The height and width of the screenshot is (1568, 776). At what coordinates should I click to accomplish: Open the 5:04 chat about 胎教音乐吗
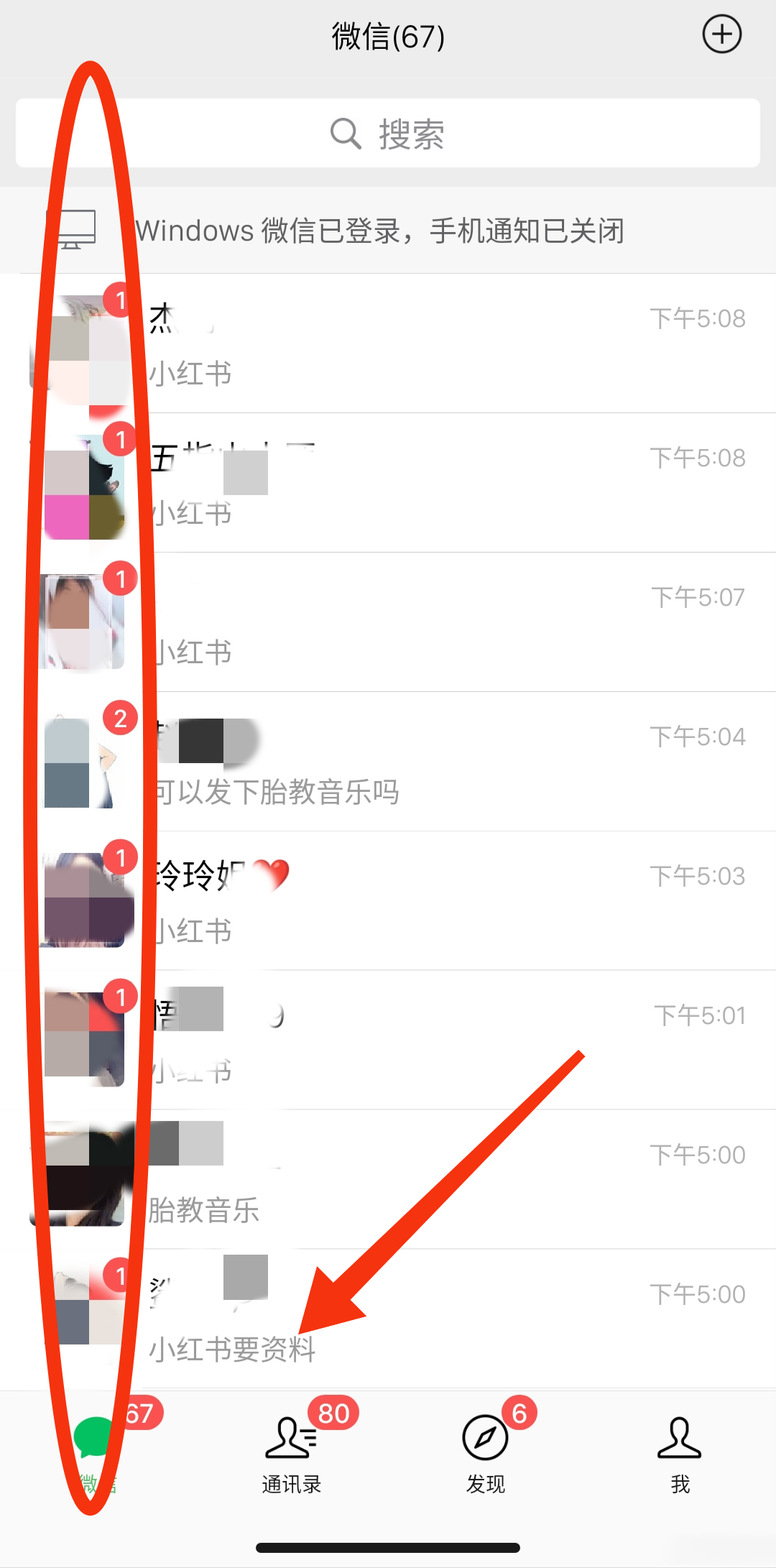431,762
